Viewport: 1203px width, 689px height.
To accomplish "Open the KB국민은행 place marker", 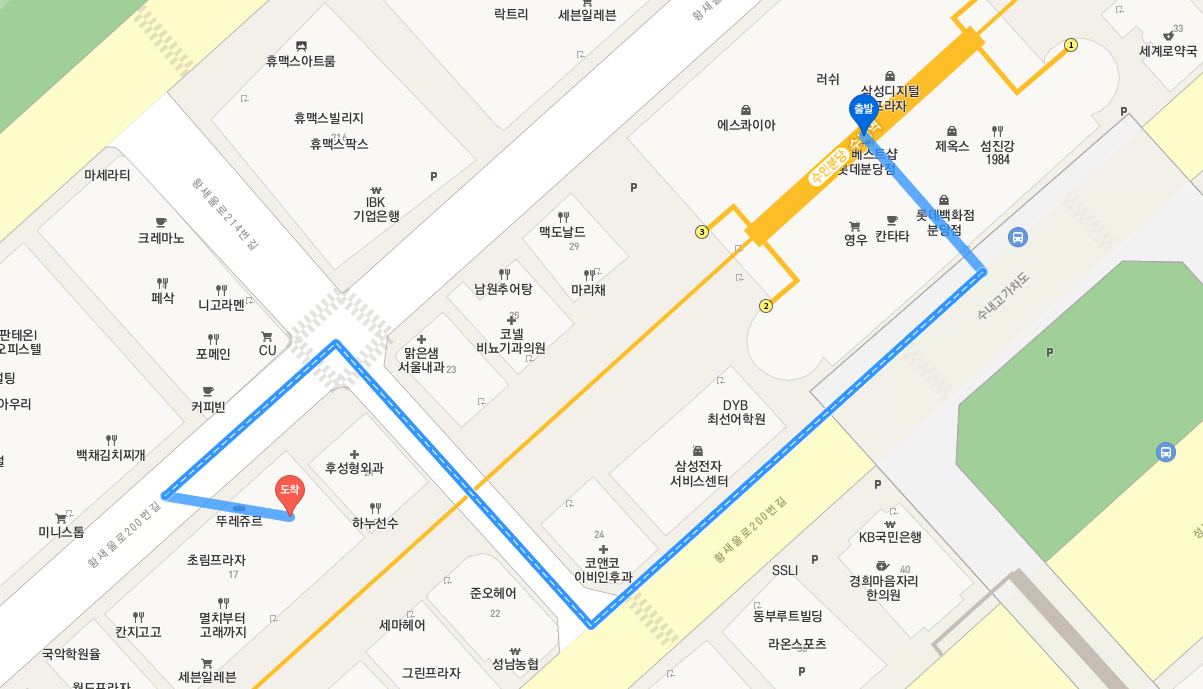I will (x=889, y=523).
